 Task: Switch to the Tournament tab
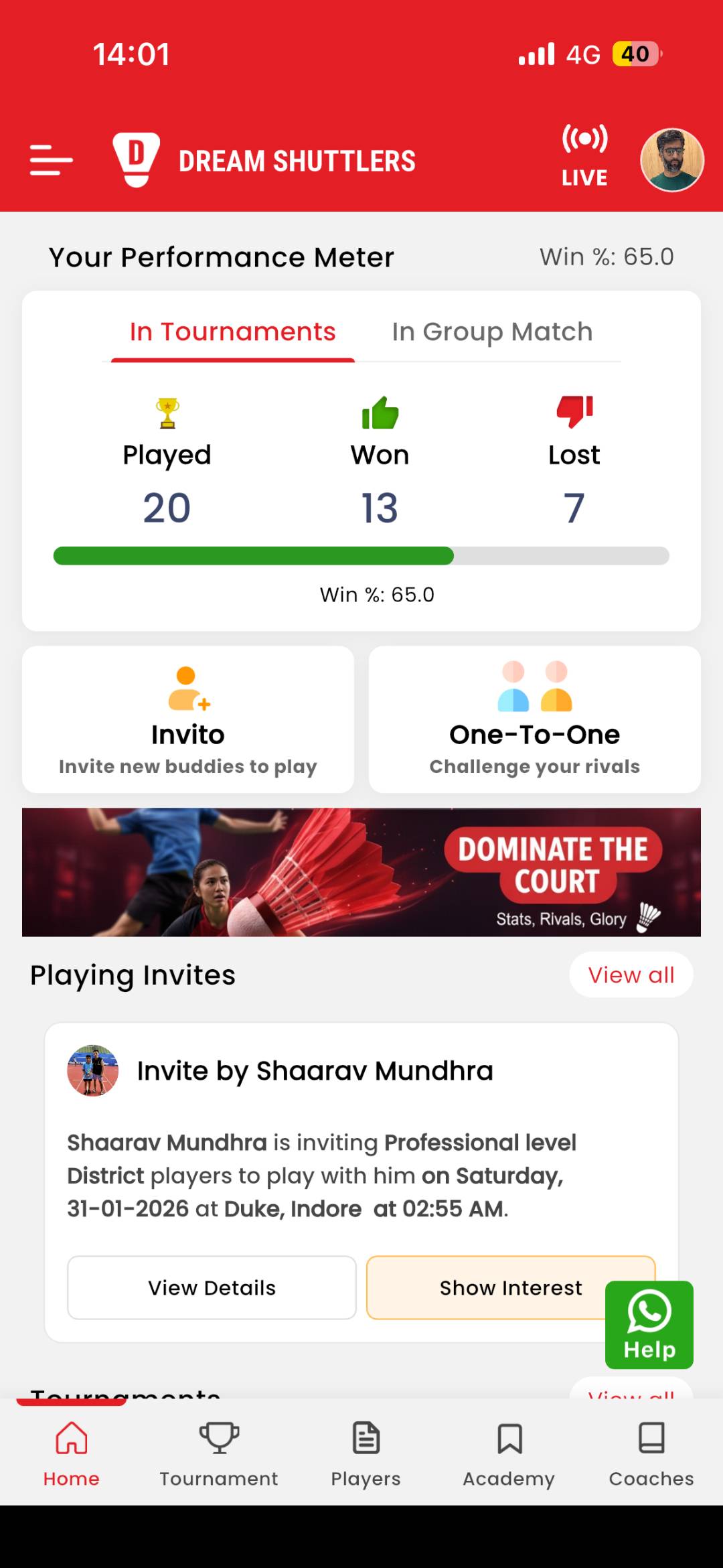coord(218,1452)
